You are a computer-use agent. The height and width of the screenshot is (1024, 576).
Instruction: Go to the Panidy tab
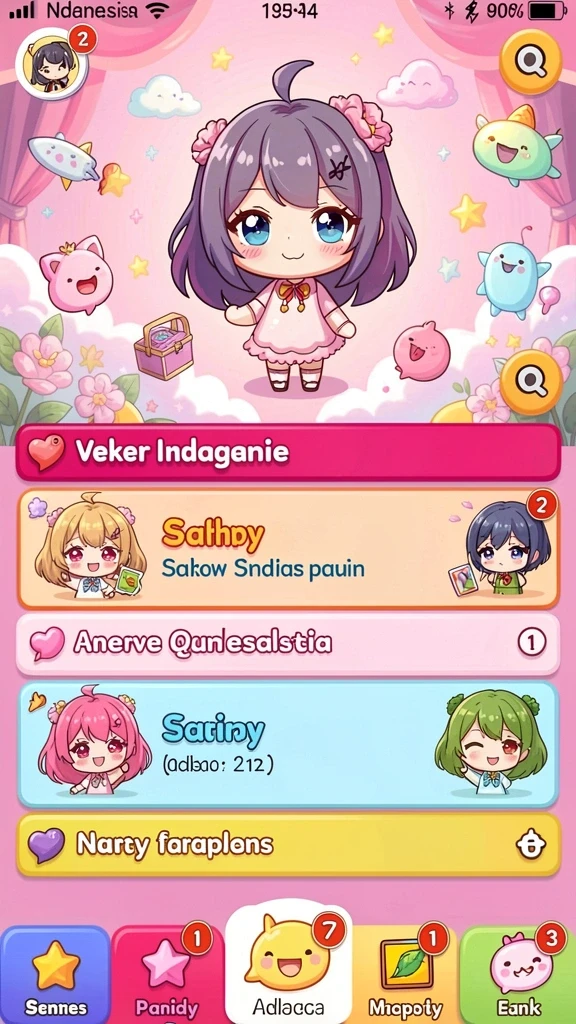(167, 975)
